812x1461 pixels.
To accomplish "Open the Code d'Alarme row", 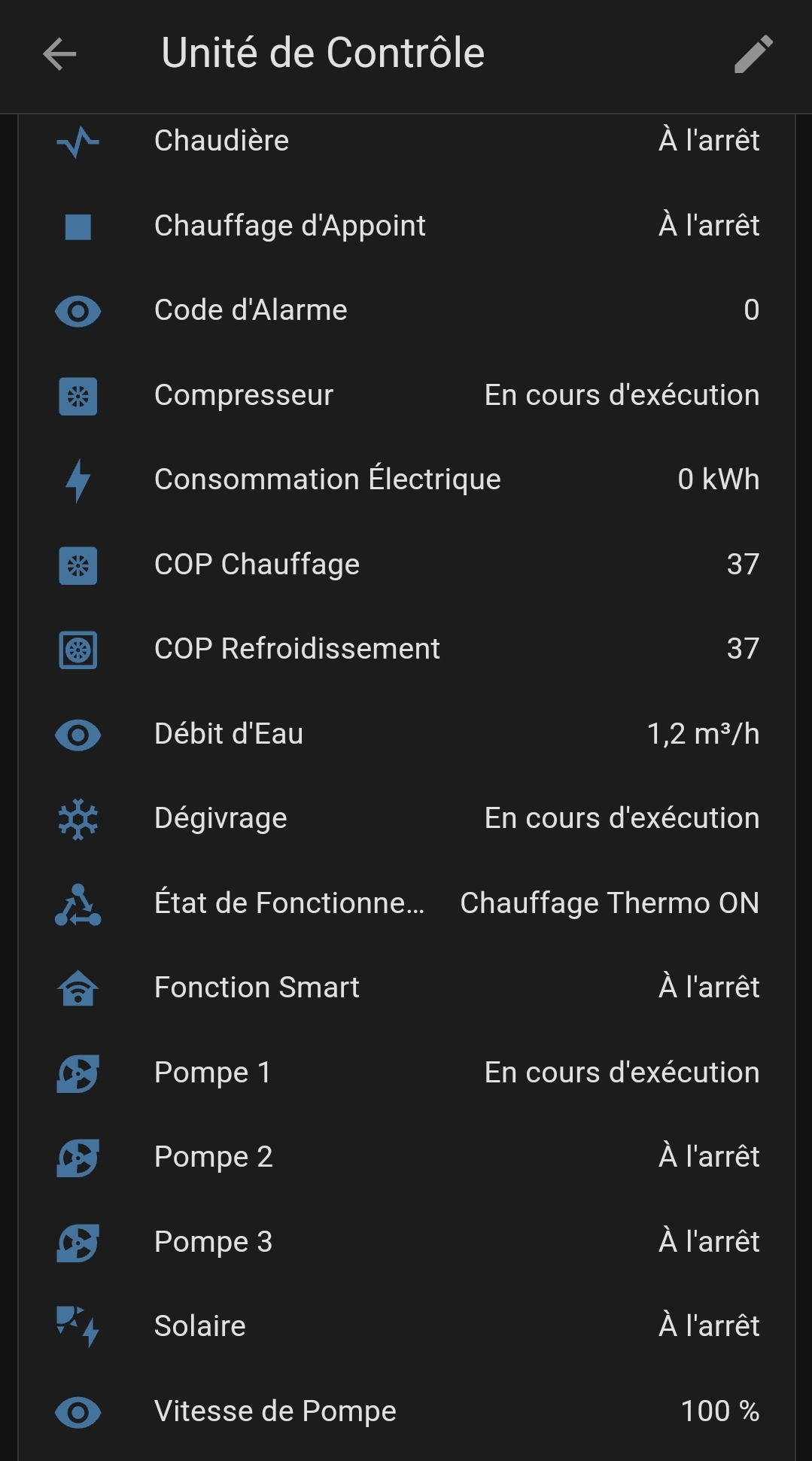I will pos(406,310).
